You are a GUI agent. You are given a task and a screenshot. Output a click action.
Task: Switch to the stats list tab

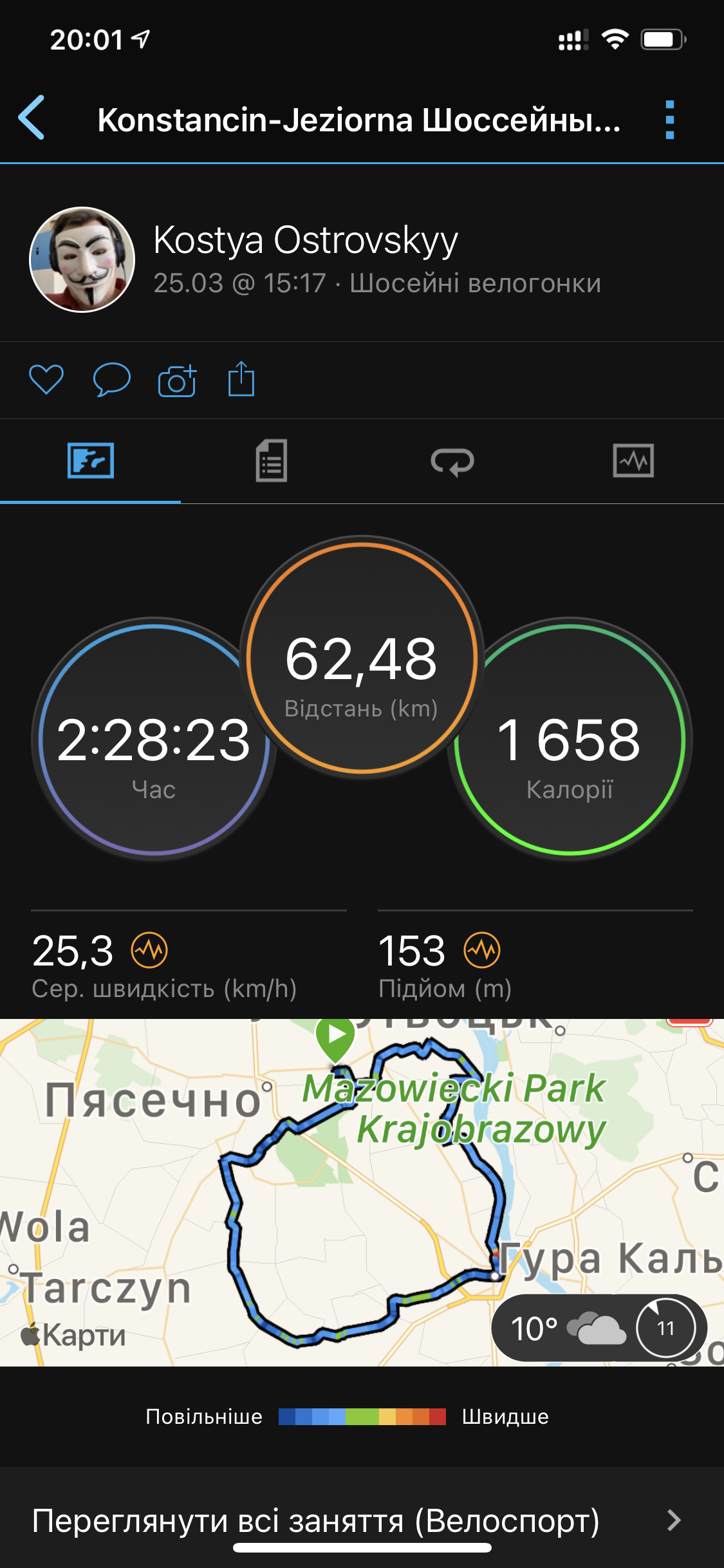[272, 461]
